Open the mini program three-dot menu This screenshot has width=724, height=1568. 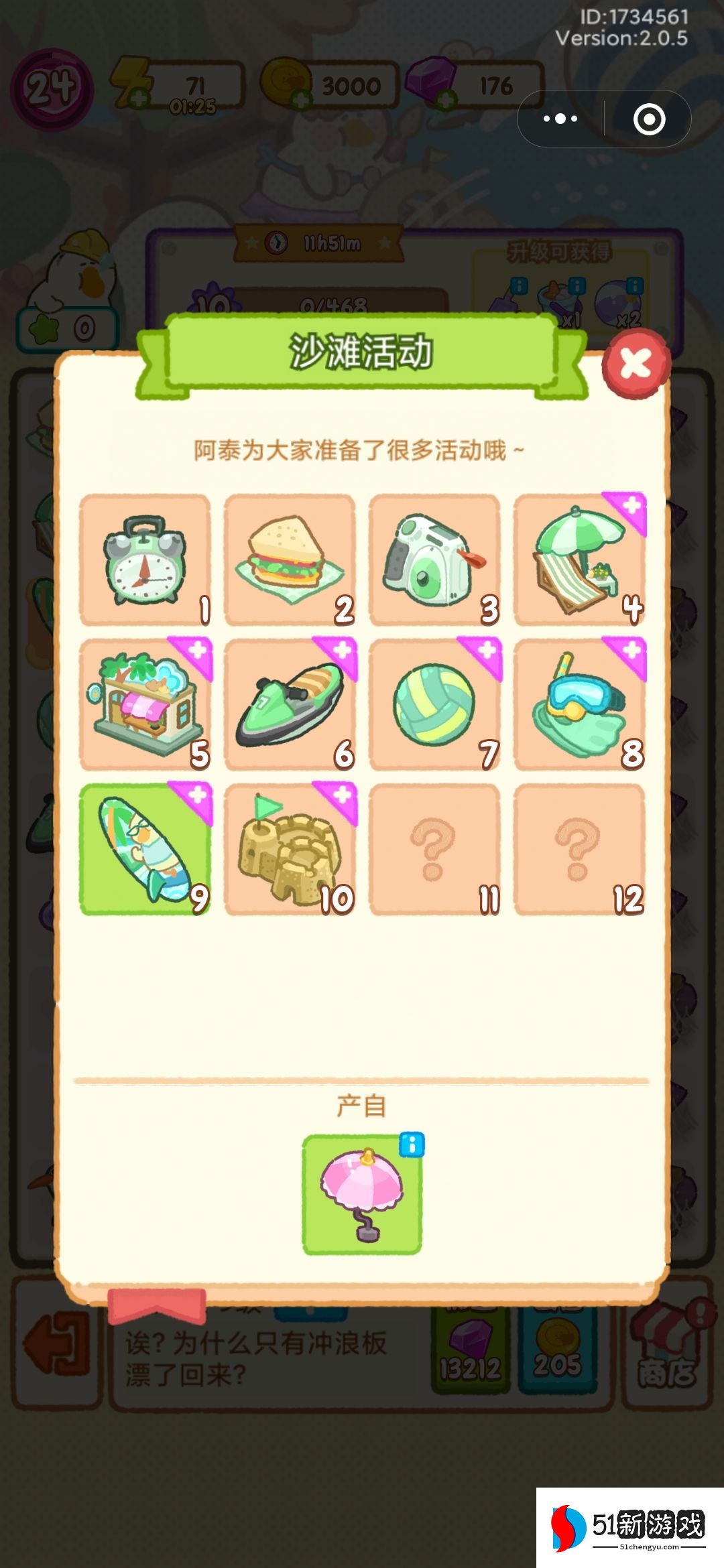[x=560, y=119]
